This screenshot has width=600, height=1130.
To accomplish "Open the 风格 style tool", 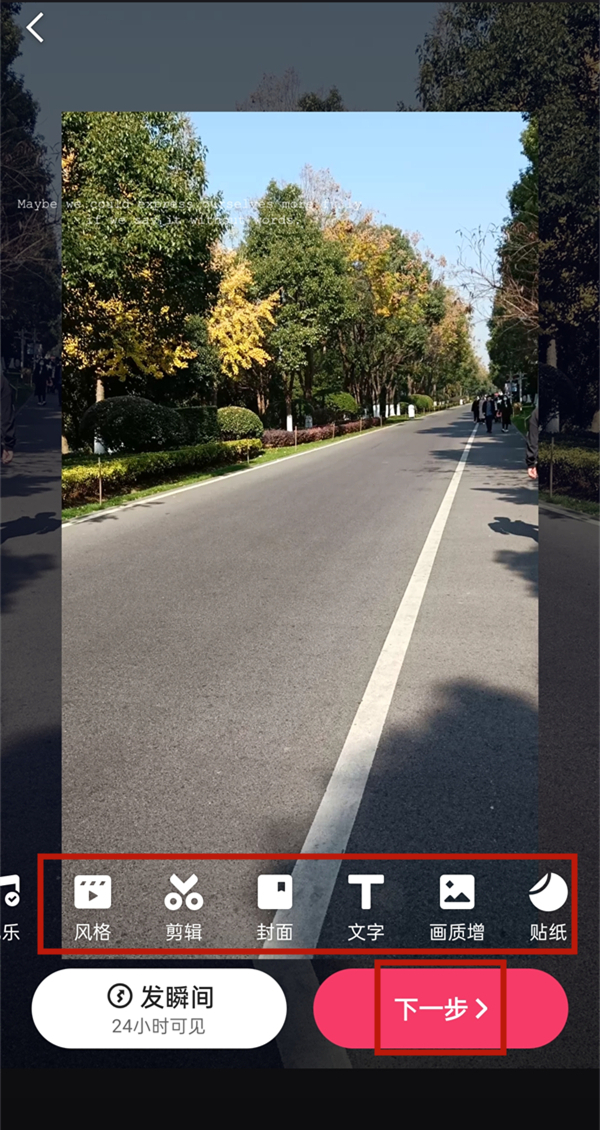I will (93, 906).
